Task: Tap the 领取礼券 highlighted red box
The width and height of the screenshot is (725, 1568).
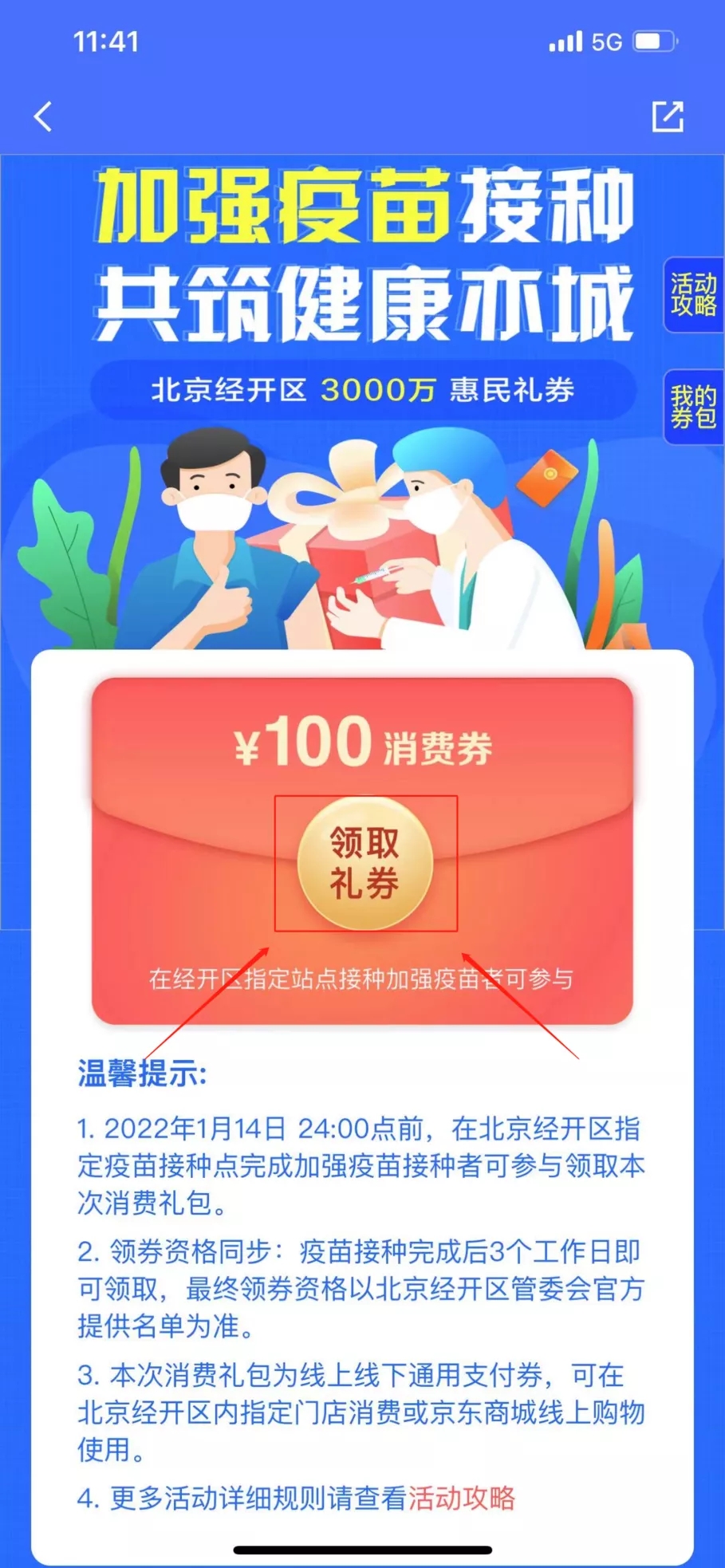Action: tap(366, 864)
